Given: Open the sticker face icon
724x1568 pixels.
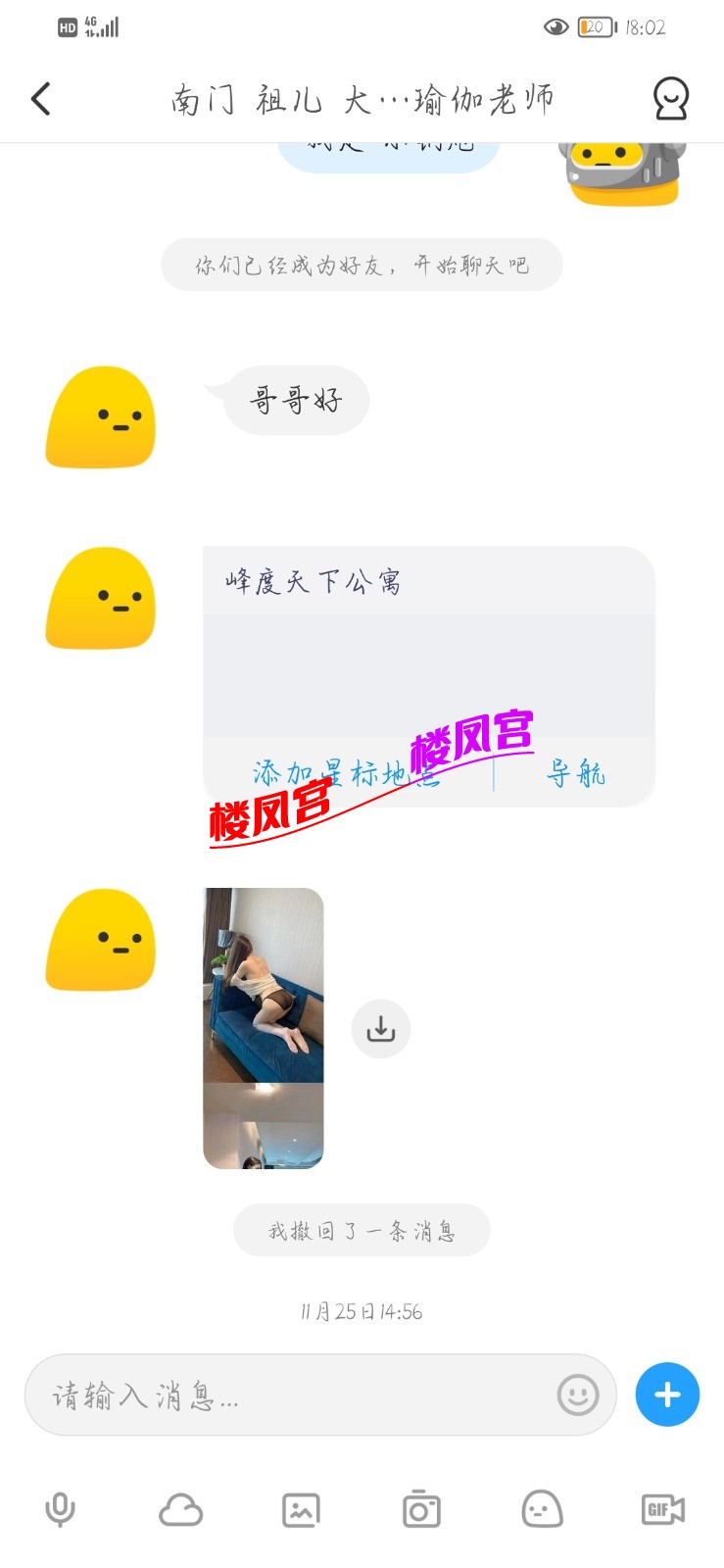Looking at the screenshot, I should pyautogui.click(x=542, y=1509).
